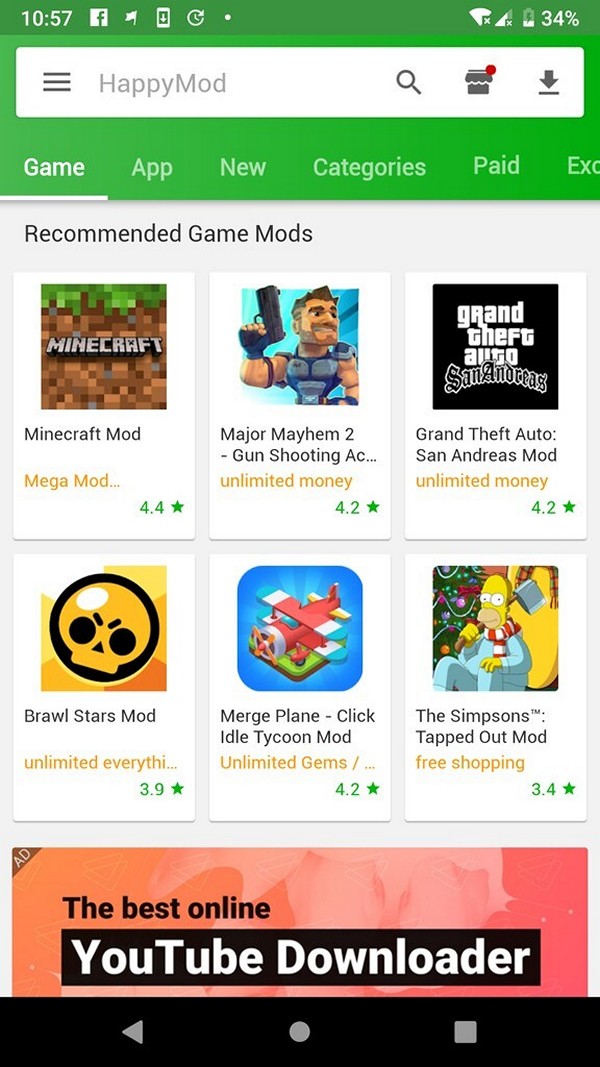The height and width of the screenshot is (1067, 600).
Task: Open the hamburger drawer menu
Action: [57, 83]
